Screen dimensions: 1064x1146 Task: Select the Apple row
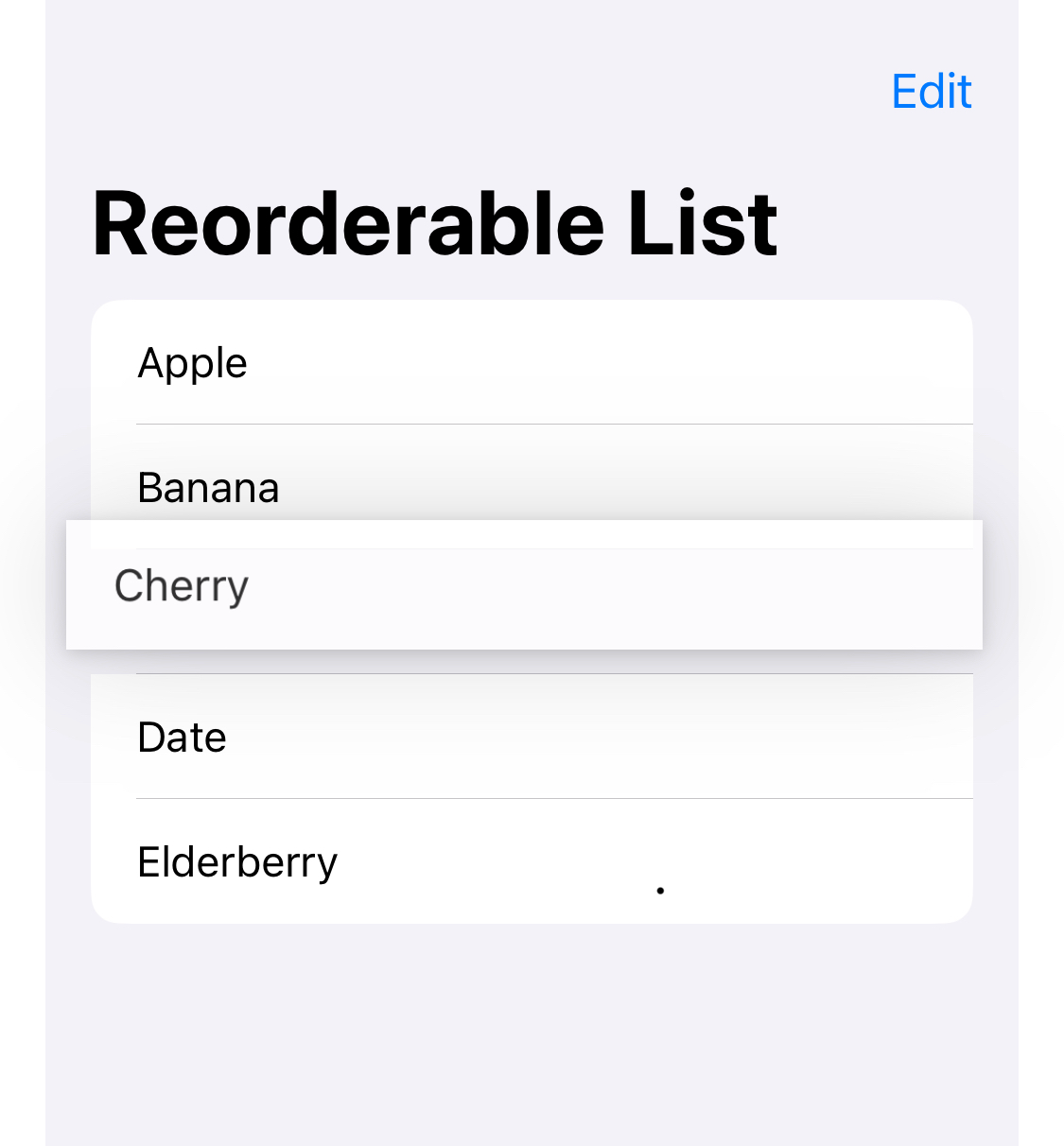(530, 363)
